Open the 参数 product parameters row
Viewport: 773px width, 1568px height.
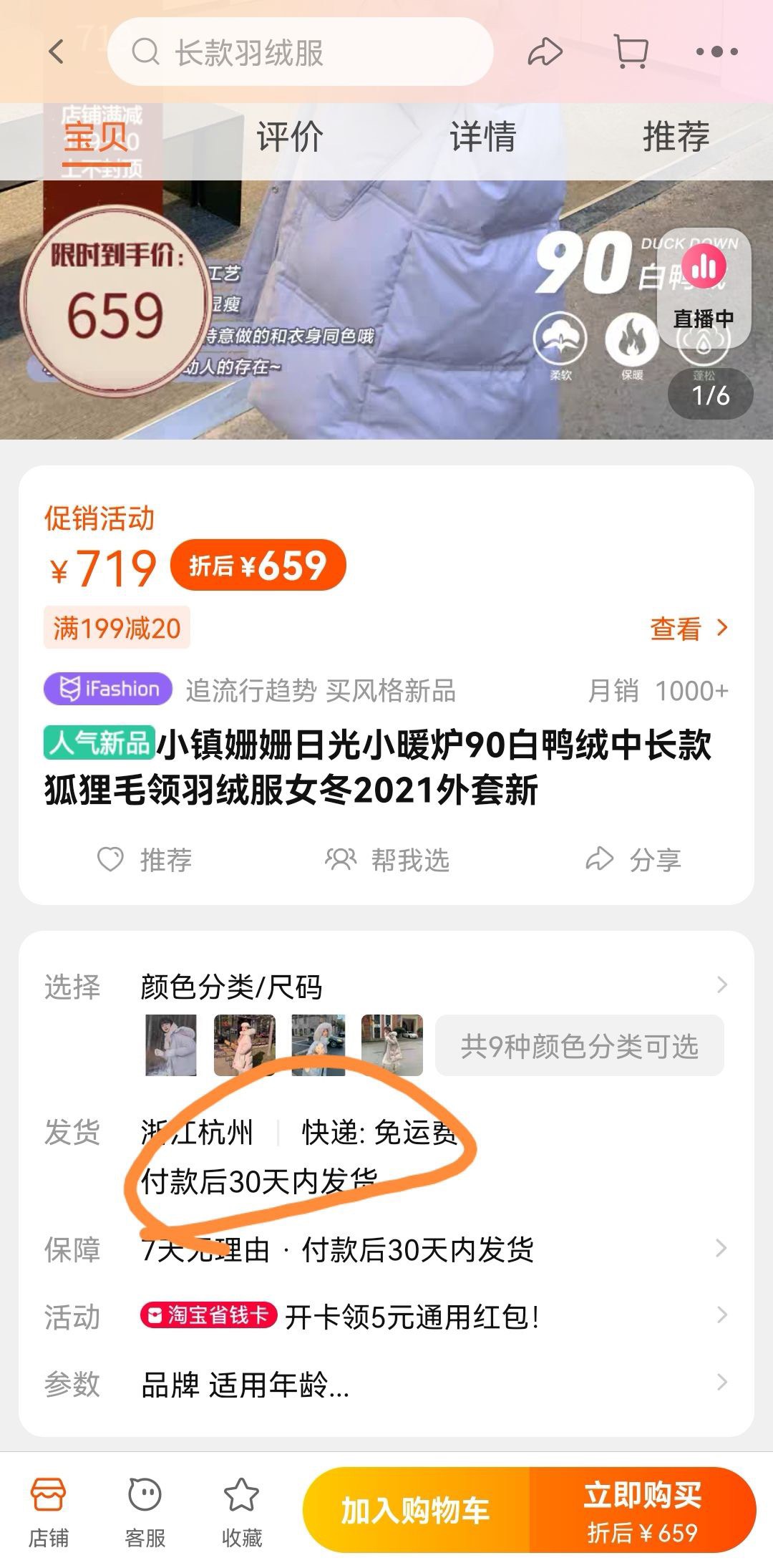[x=429, y=1383]
